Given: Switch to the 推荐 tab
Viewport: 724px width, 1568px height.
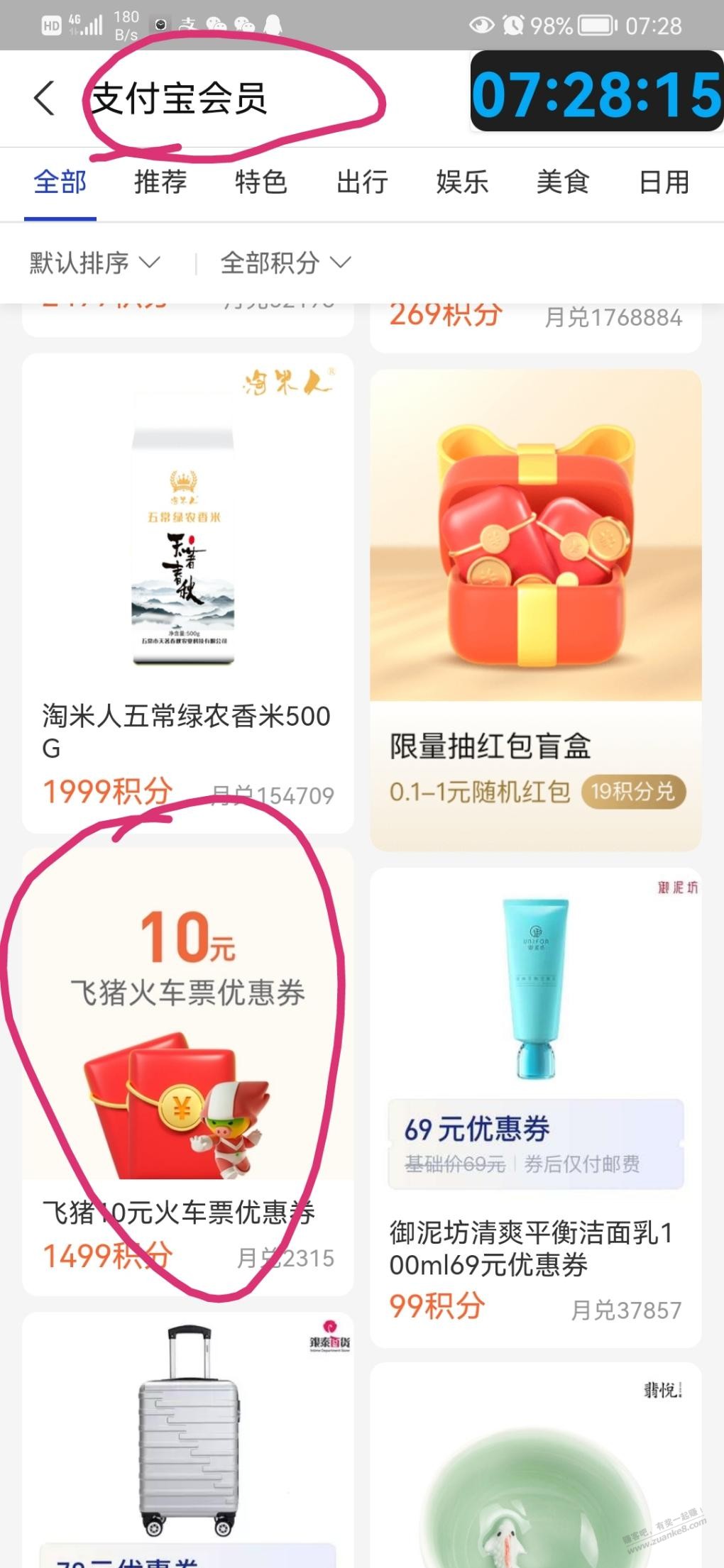Looking at the screenshot, I should (x=160, y=182).
